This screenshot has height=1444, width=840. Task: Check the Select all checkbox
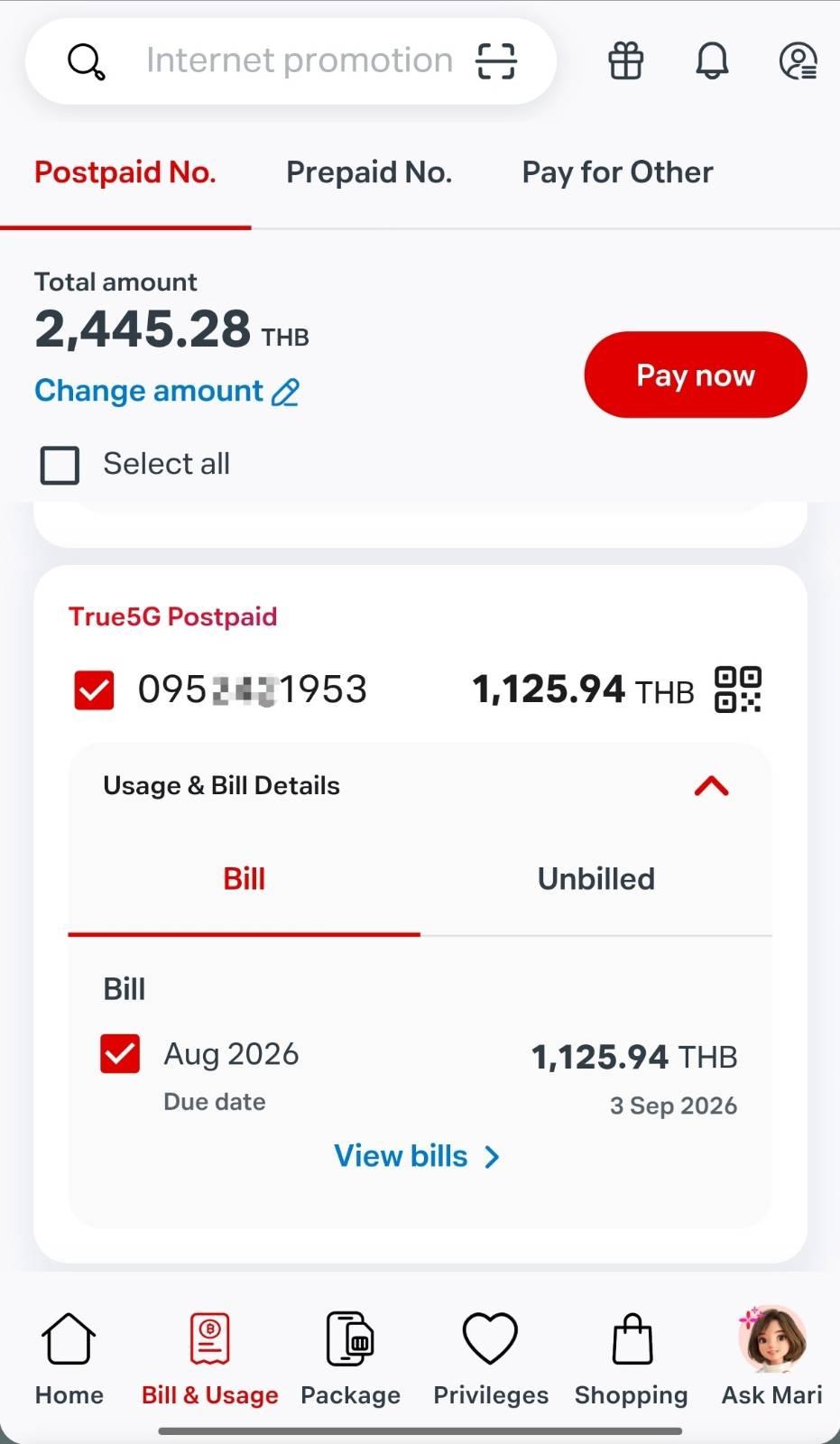coord(60,465)
